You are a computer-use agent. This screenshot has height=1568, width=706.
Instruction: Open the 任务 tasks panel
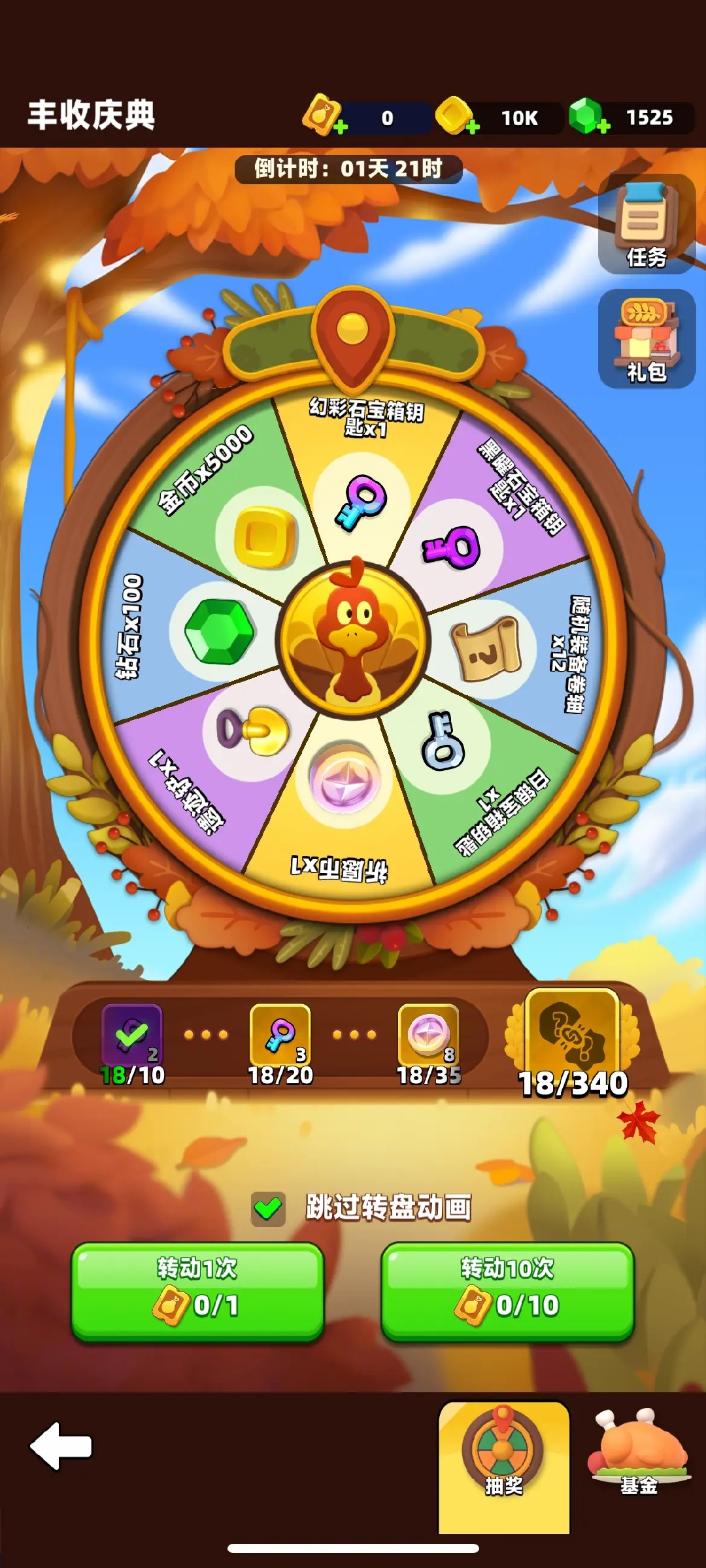pos(646,224)
